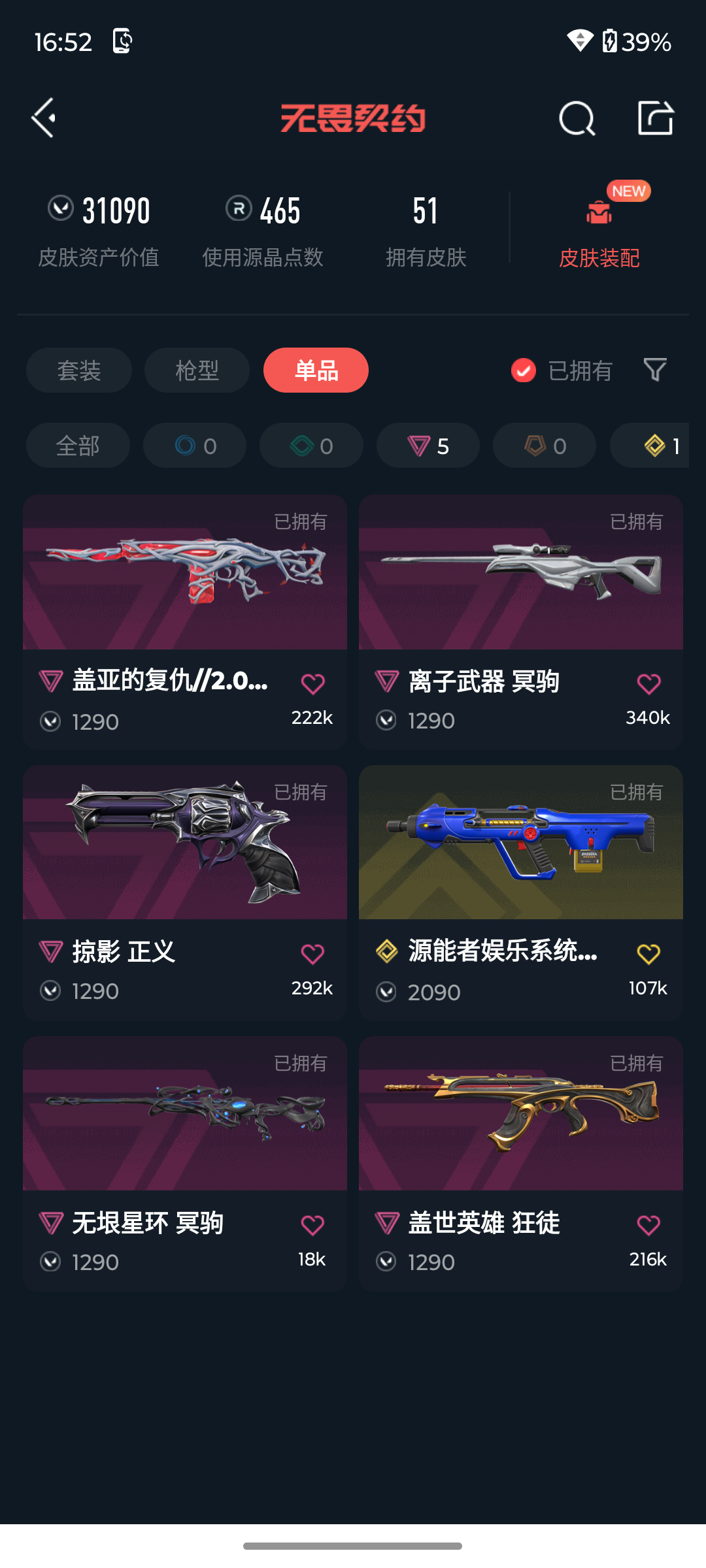
Task: Tap the share icon in the header
Action: tap(655, 118)
